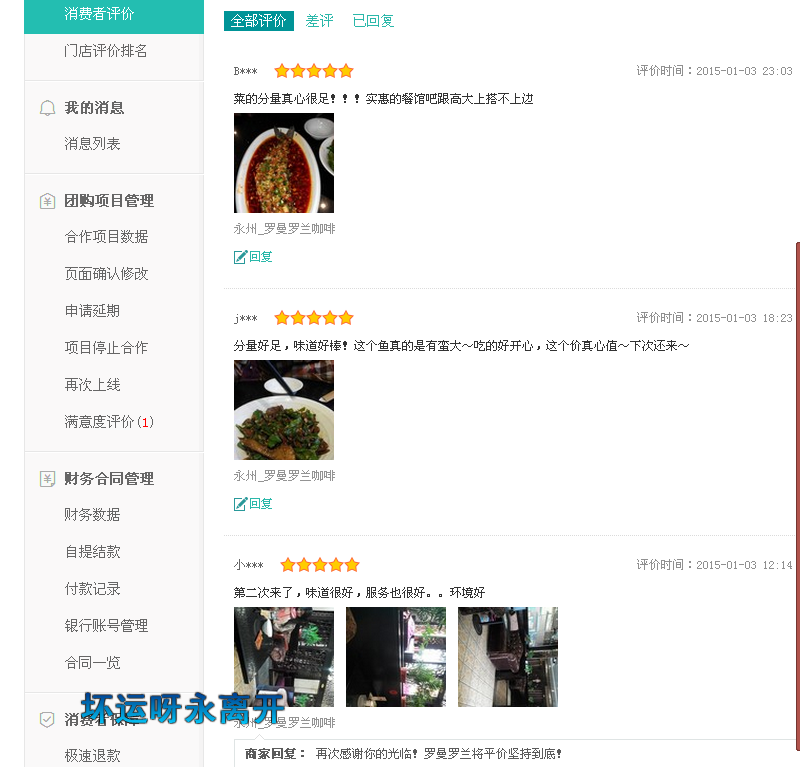Open 再次上线 menu item
The width and height of the screenshot is (800, 767).
click(x=92, y=385)
